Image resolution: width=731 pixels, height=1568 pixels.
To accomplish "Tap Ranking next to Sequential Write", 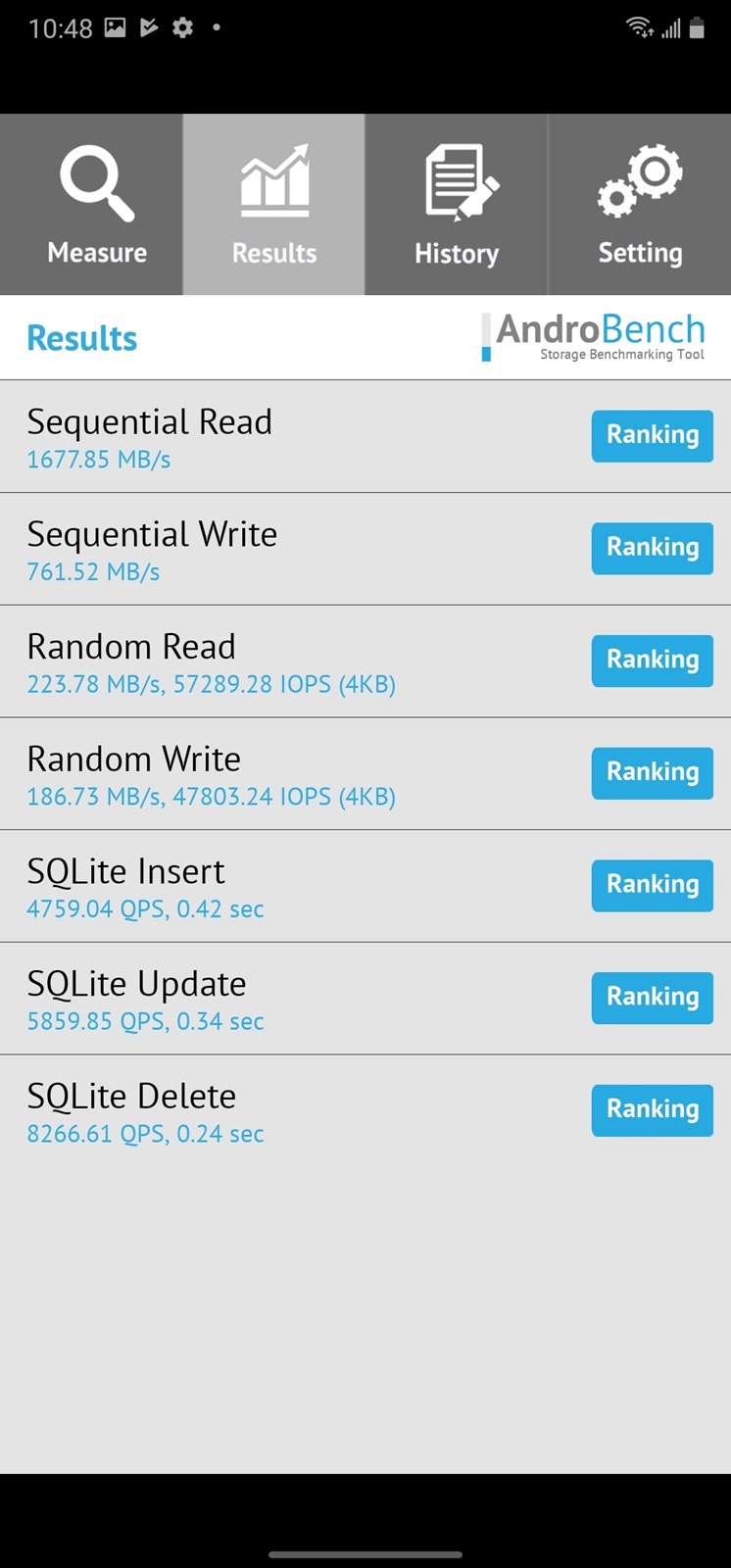I will (x=652, y=548).
